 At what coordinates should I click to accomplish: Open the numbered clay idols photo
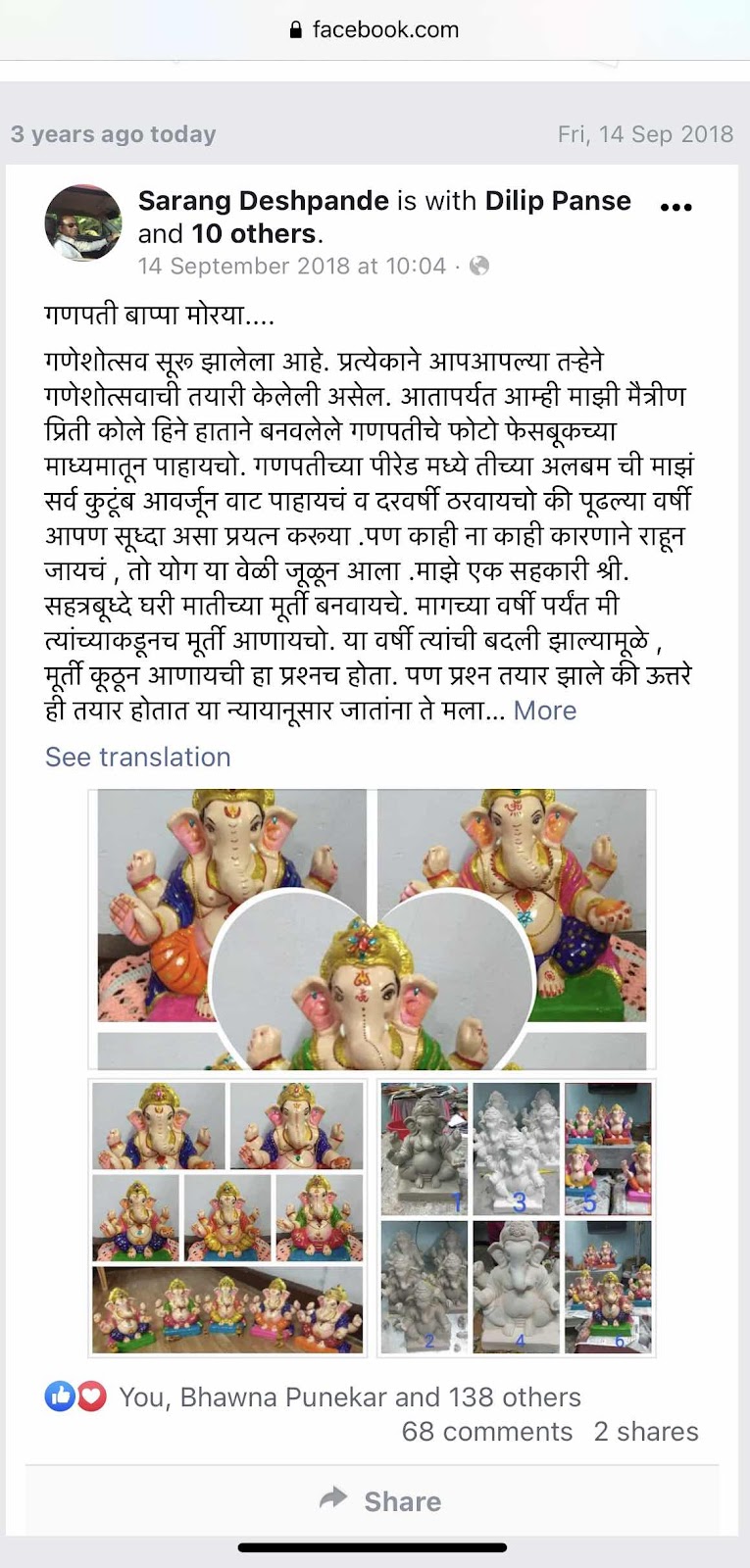[x=516, y=1217]
